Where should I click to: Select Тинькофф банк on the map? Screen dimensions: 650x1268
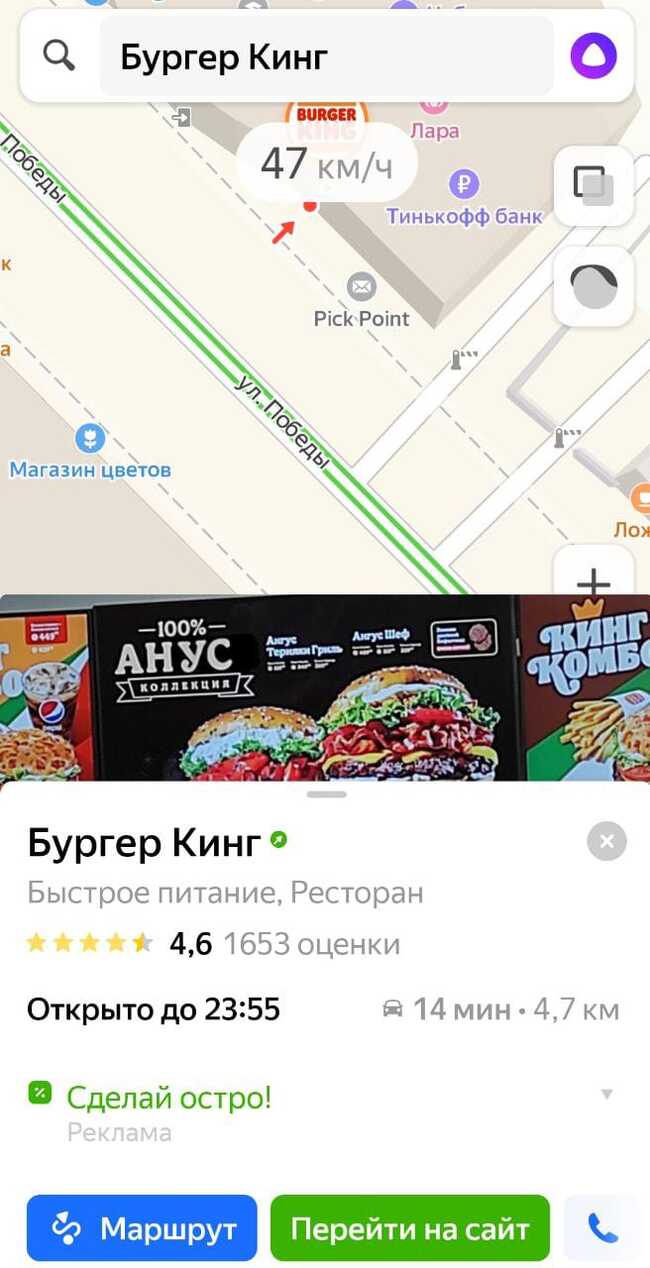point(463,185)
